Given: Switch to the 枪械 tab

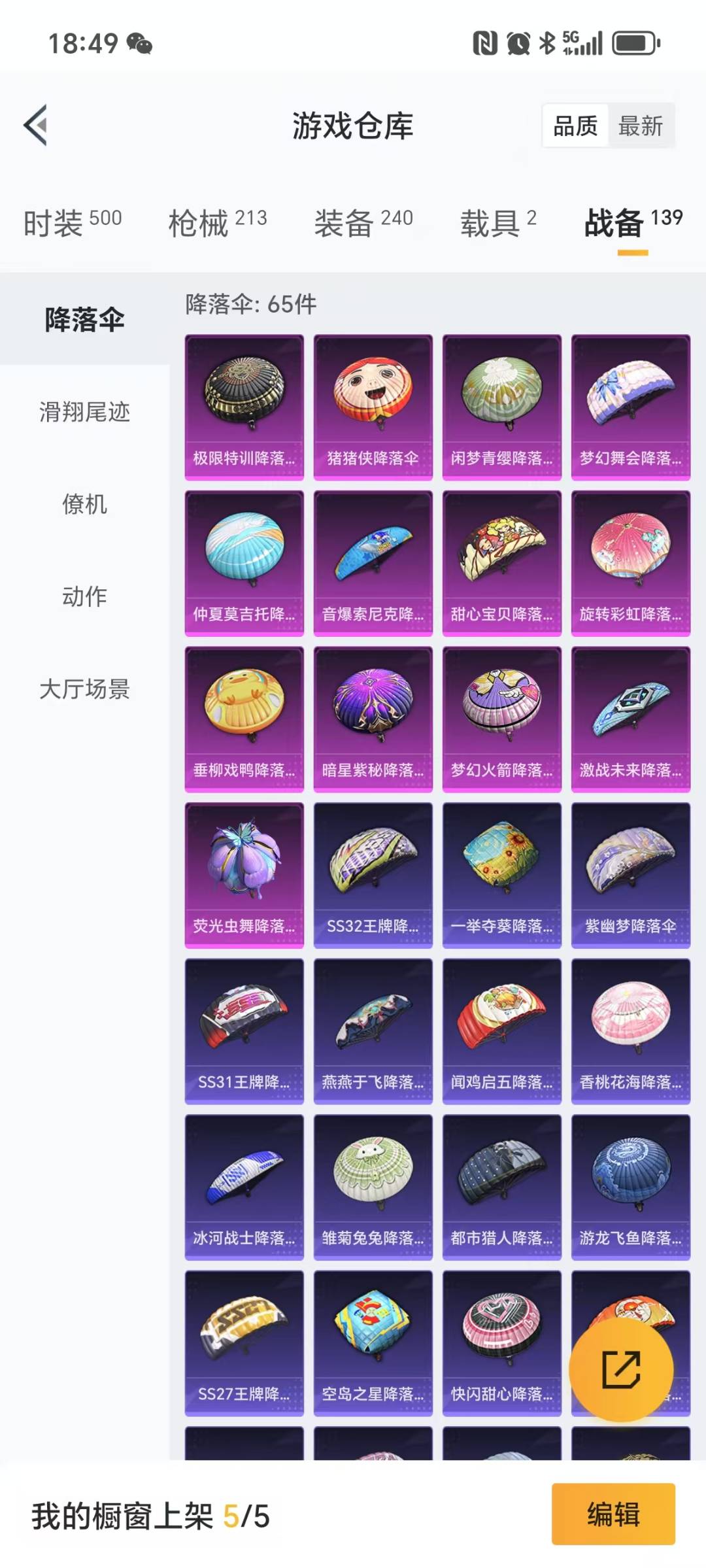Looking at the screenshot, I should [218, 222].
